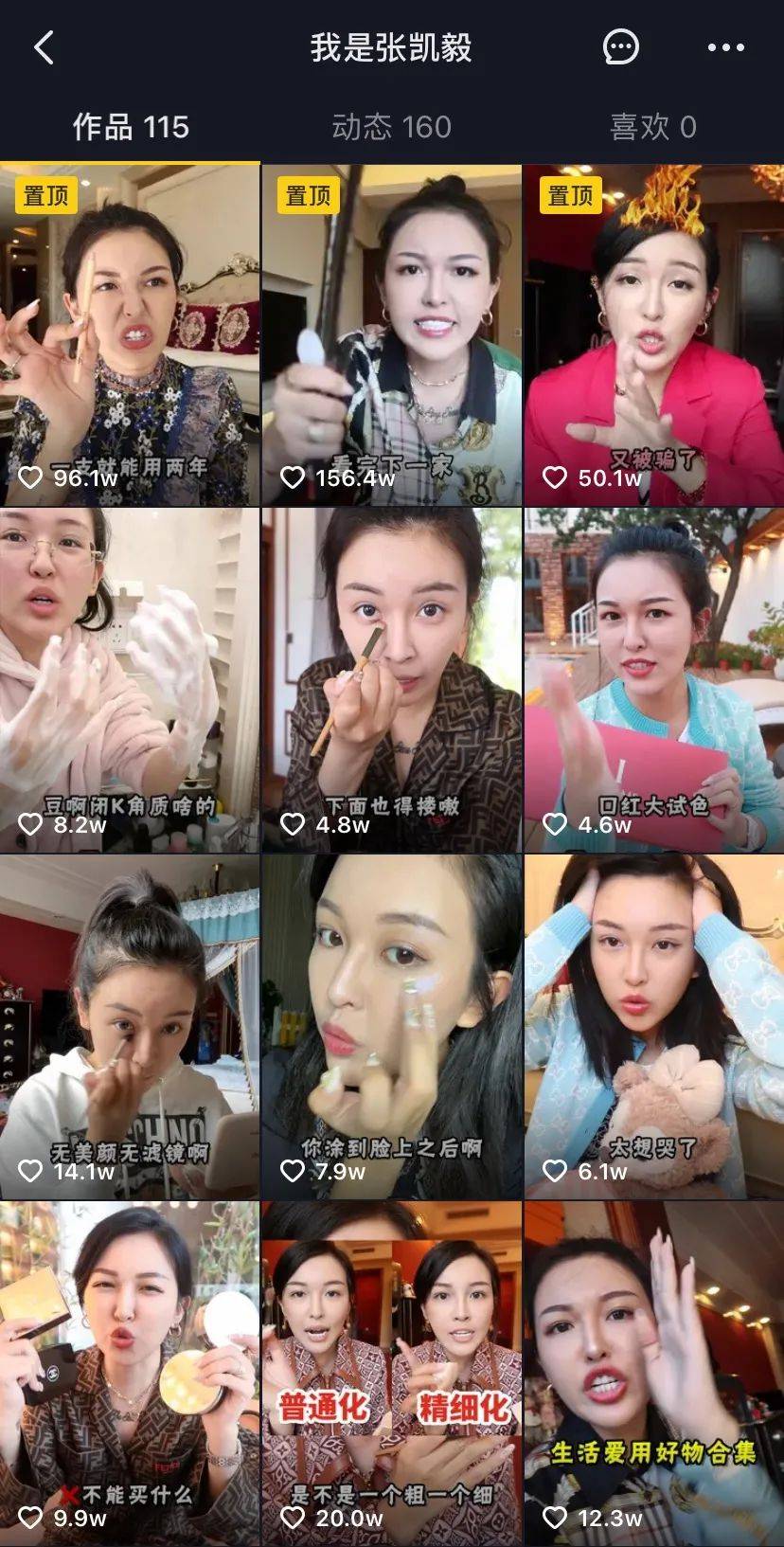Viewport: 784px width, 1547px height.
Task: Switch to the 喜欢 0 tab
Action: 652,127
